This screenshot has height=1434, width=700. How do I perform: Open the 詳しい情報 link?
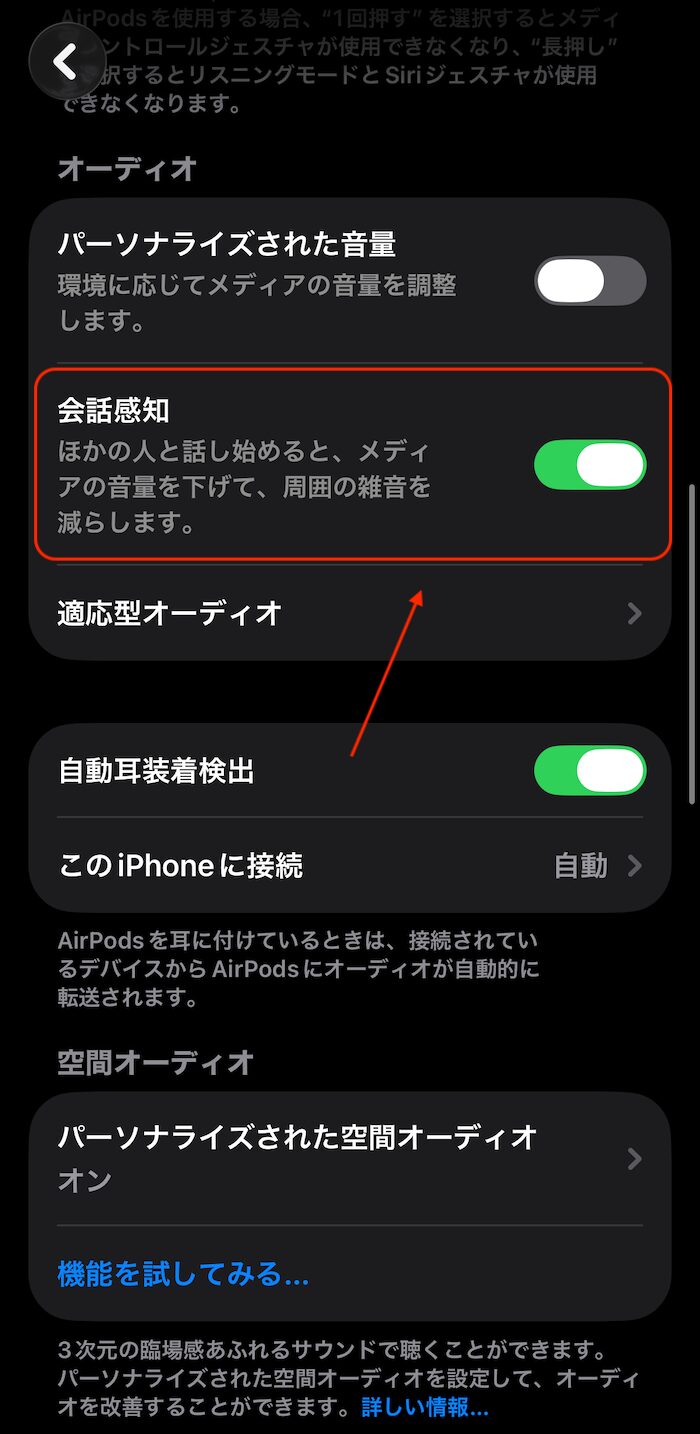pyautogui.click(x=425, y=1408)
